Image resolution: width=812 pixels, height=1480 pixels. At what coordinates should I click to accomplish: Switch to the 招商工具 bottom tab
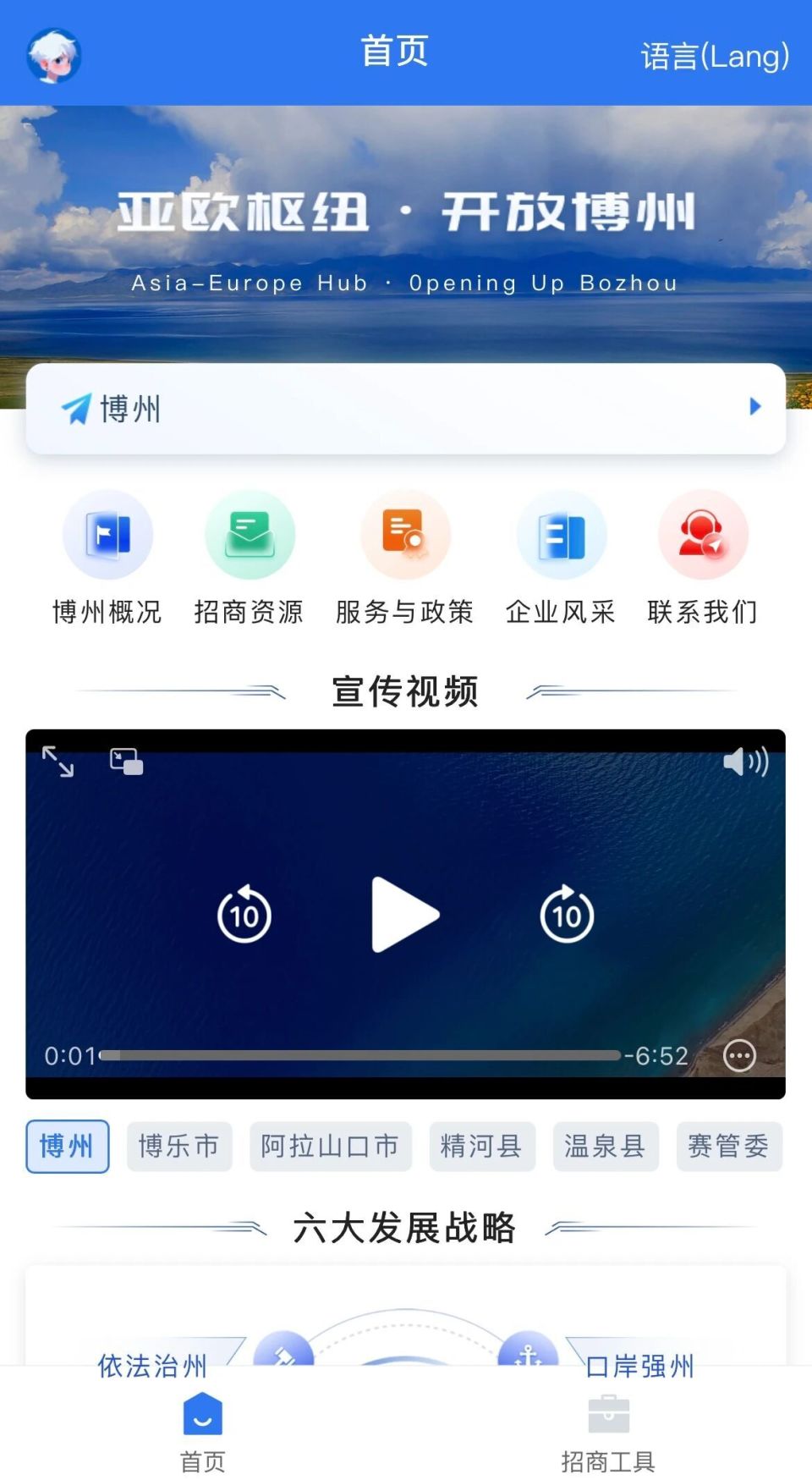coord(609,1432)
